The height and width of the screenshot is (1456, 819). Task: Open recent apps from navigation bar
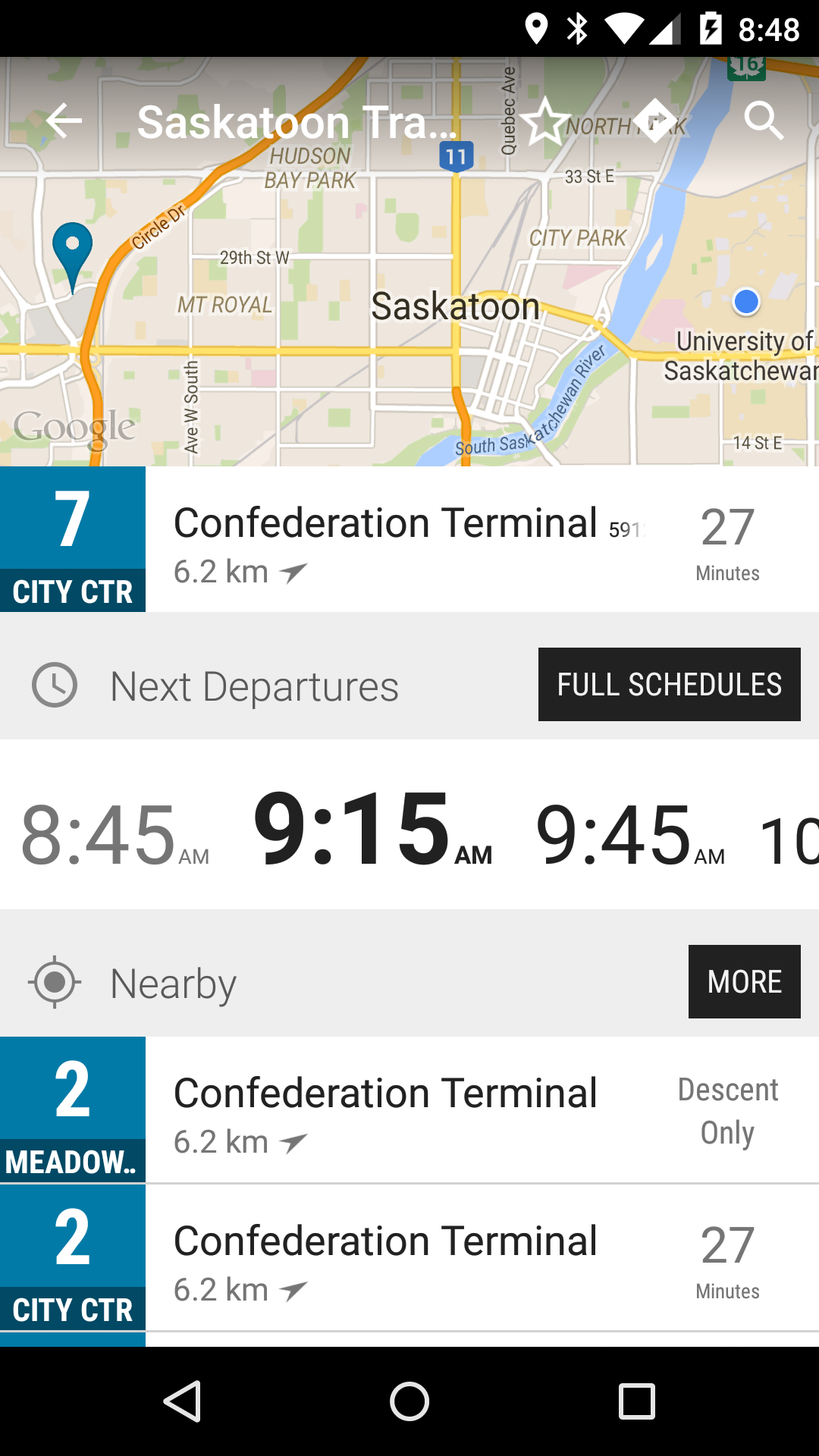pyautogui.click(x=637, y=1401)
